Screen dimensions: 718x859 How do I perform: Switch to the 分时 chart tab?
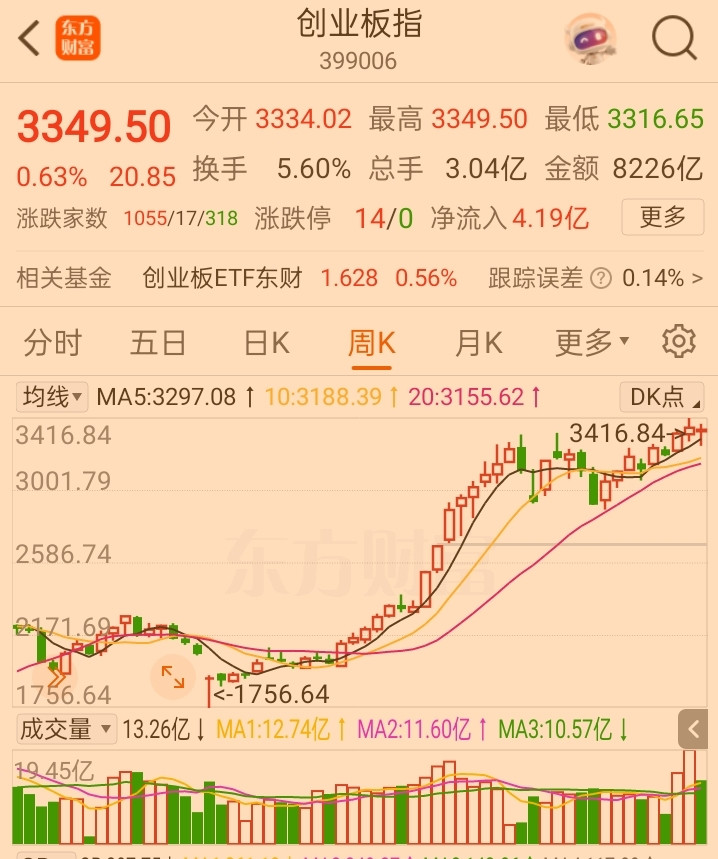[x=52, y=343]
